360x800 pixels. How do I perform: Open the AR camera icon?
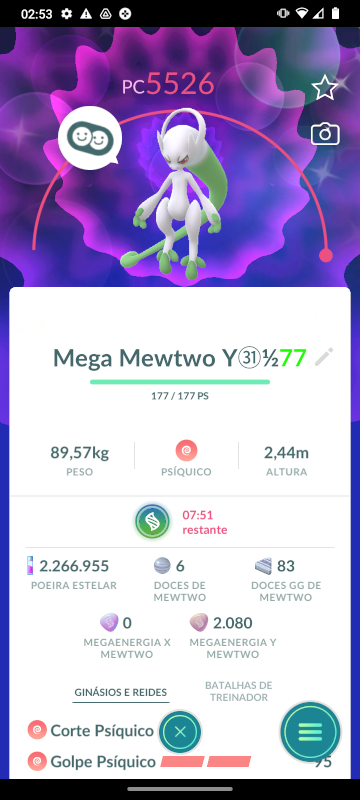[x=325, y=134]
